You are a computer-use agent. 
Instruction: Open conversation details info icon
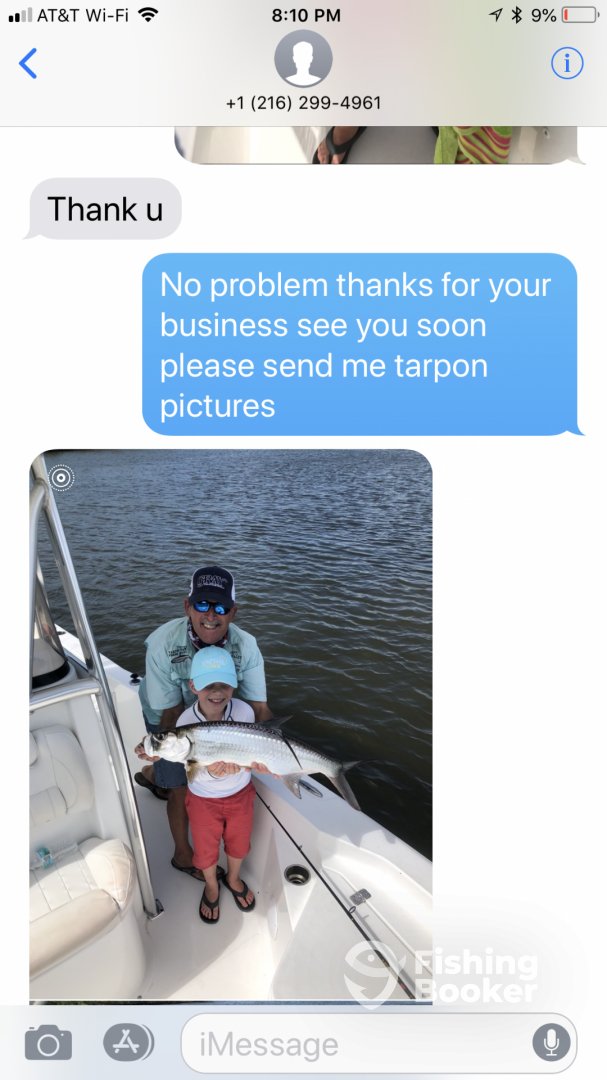pos(566,64)
